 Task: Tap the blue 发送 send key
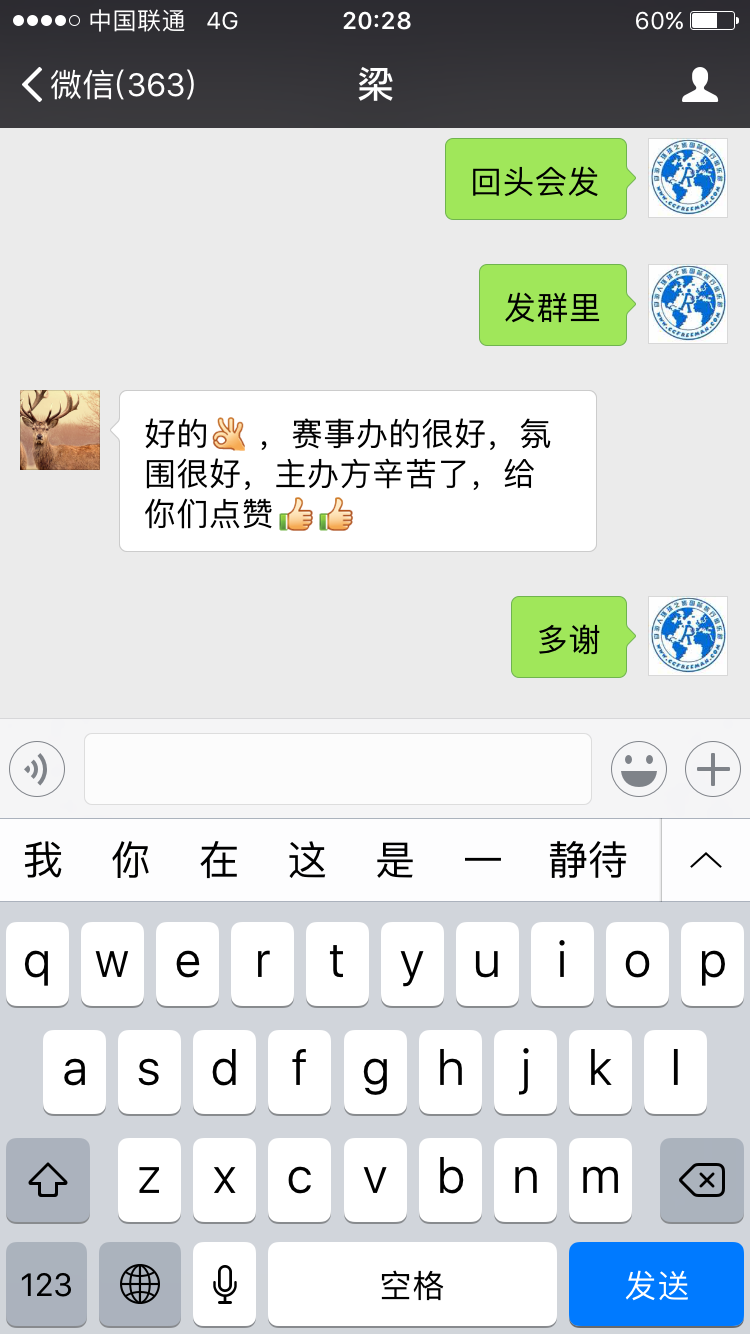tap(656, 1285)
